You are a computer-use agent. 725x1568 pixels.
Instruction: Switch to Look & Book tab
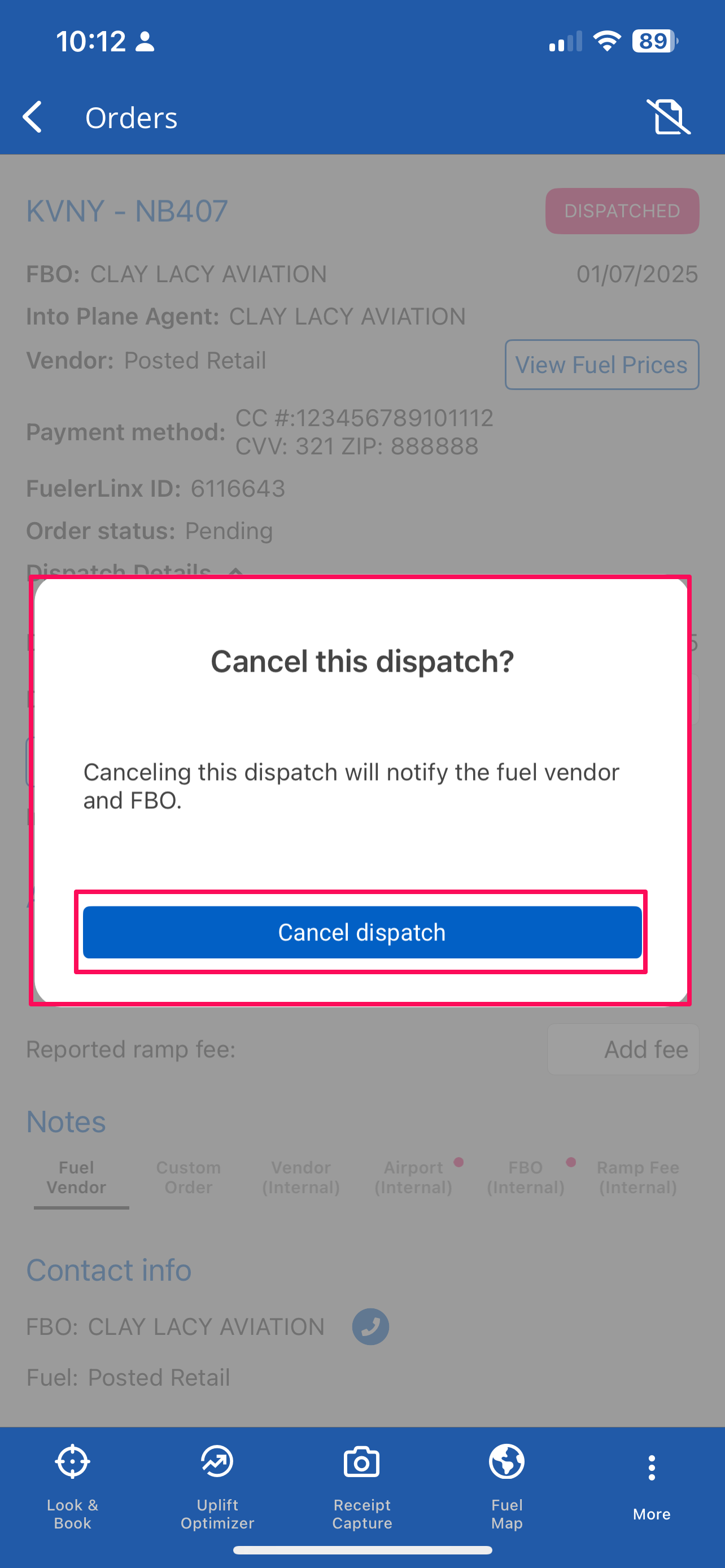(x=72, y=1484)
